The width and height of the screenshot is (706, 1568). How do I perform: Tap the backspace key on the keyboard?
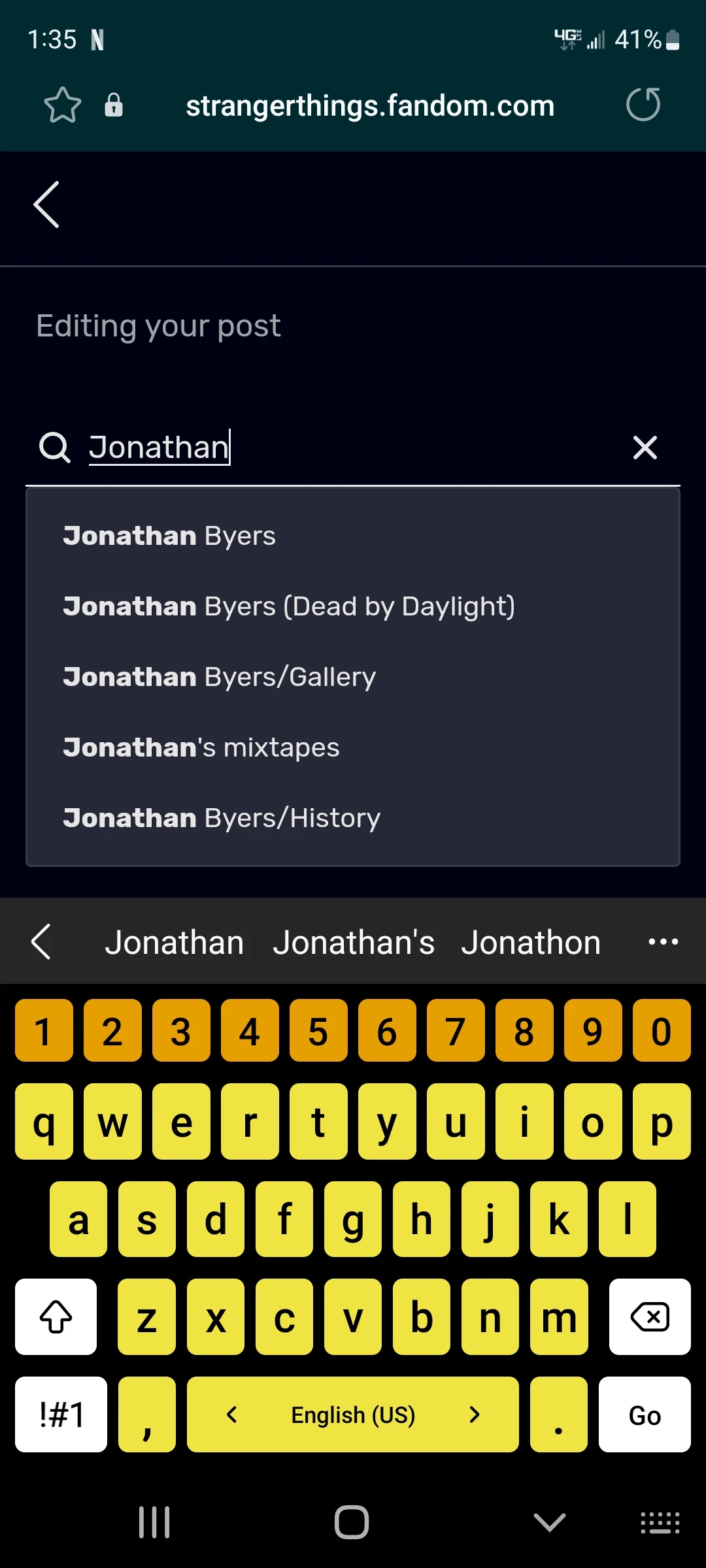[650, 1317]
